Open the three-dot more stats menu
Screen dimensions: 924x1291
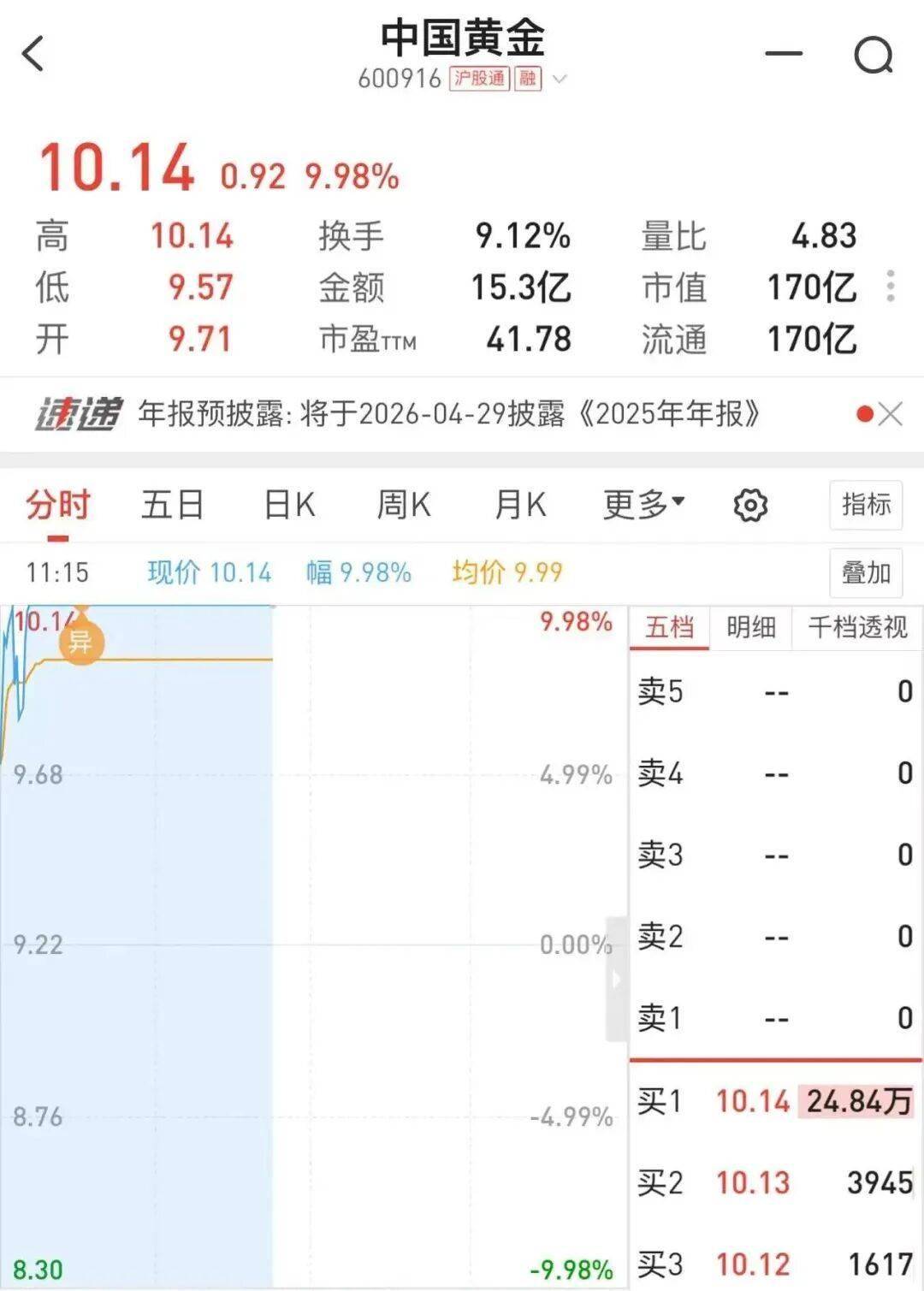tap(891, 287)
